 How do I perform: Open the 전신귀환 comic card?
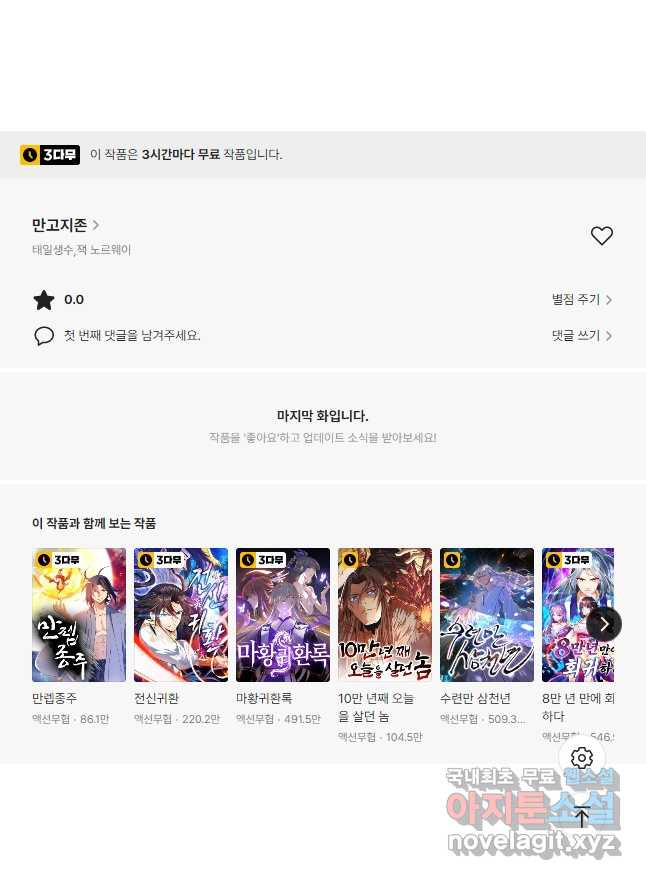[x=181, y=615]
